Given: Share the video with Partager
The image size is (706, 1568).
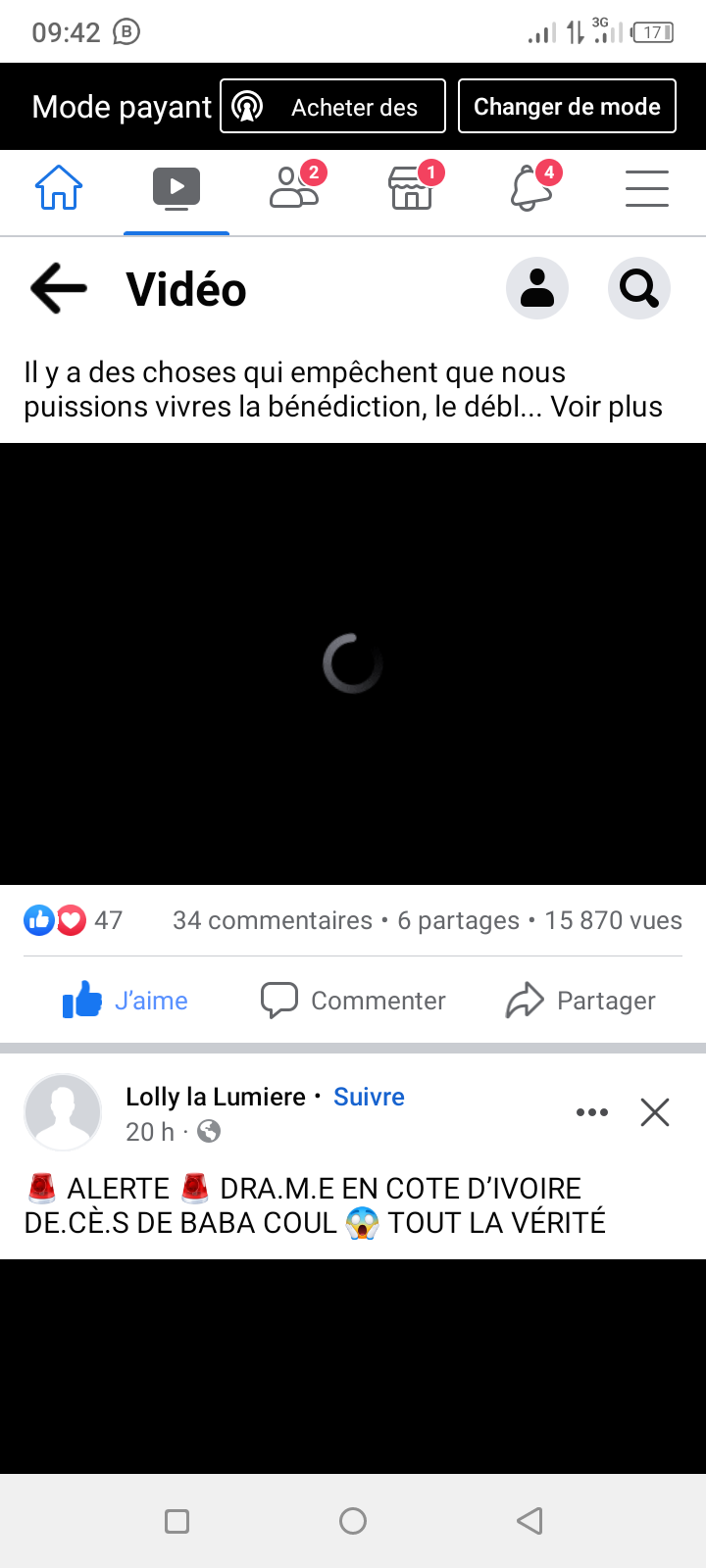Looking at the screenshot, I should tap(580, 1001).
